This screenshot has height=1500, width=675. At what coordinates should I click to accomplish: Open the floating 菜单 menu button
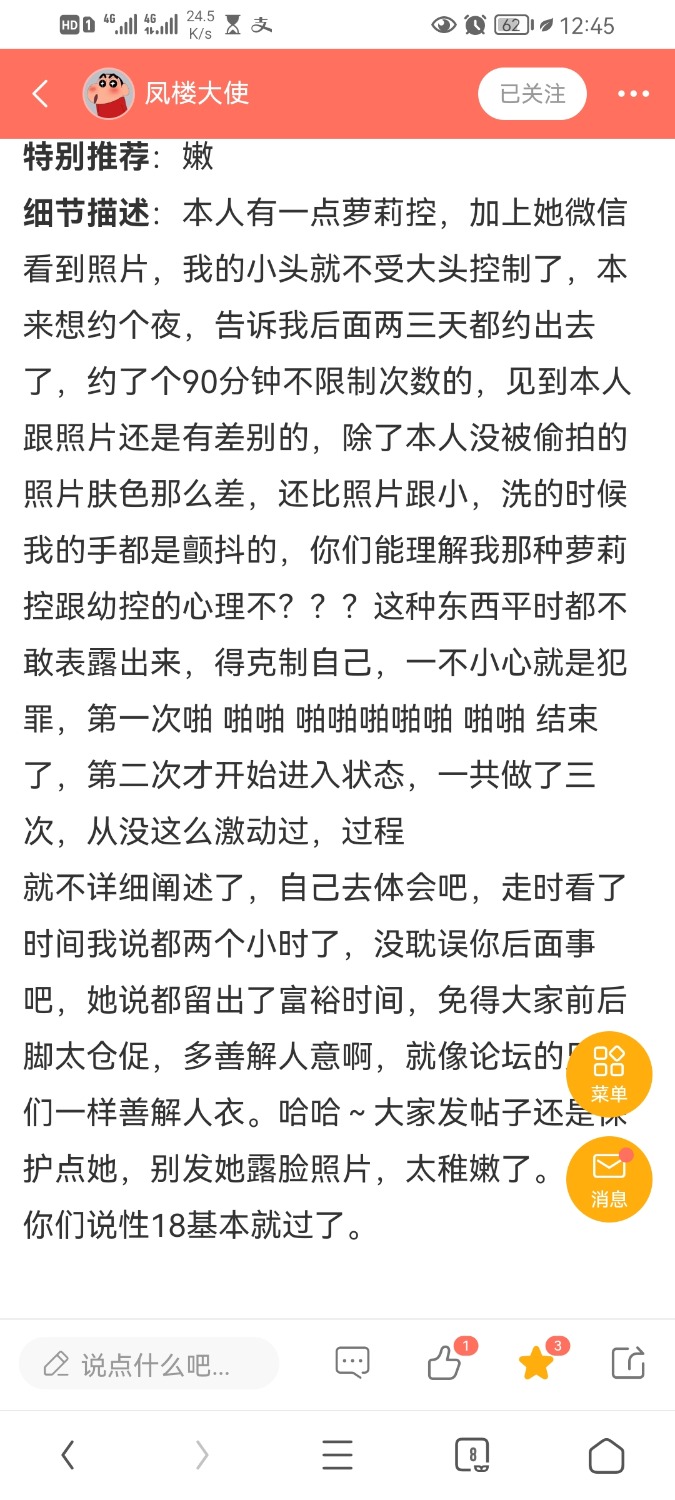point(608,1074)
